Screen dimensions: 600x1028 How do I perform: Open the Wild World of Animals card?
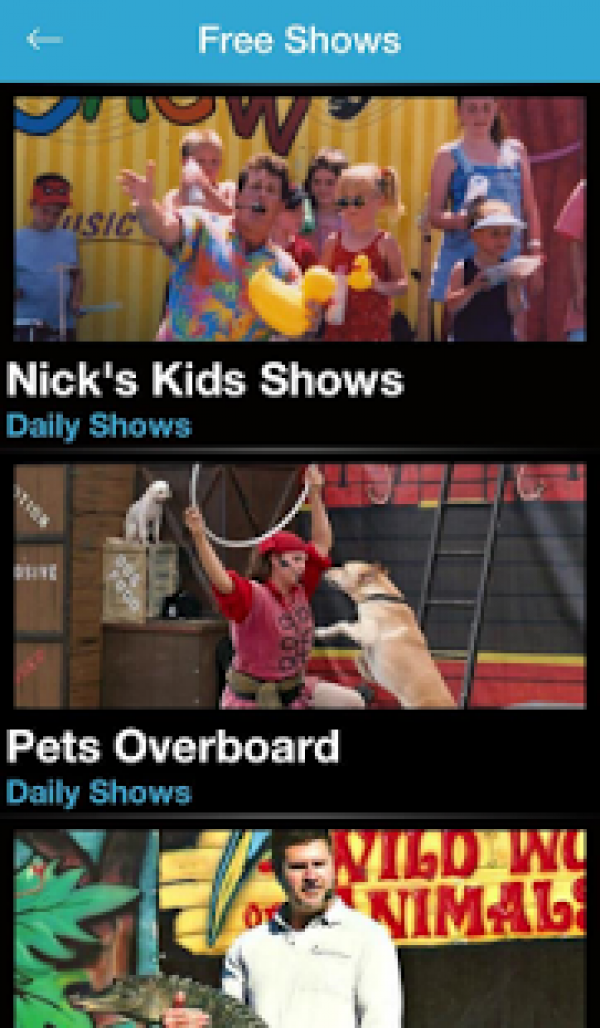point(300,924)
